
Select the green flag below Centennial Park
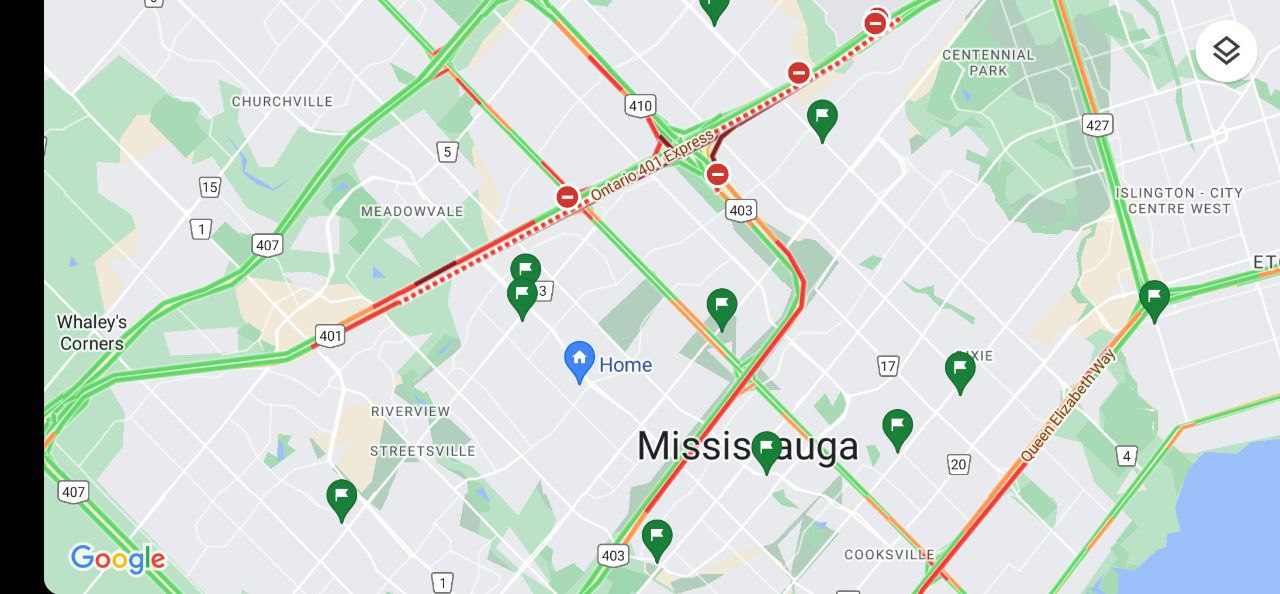point(822,118)
